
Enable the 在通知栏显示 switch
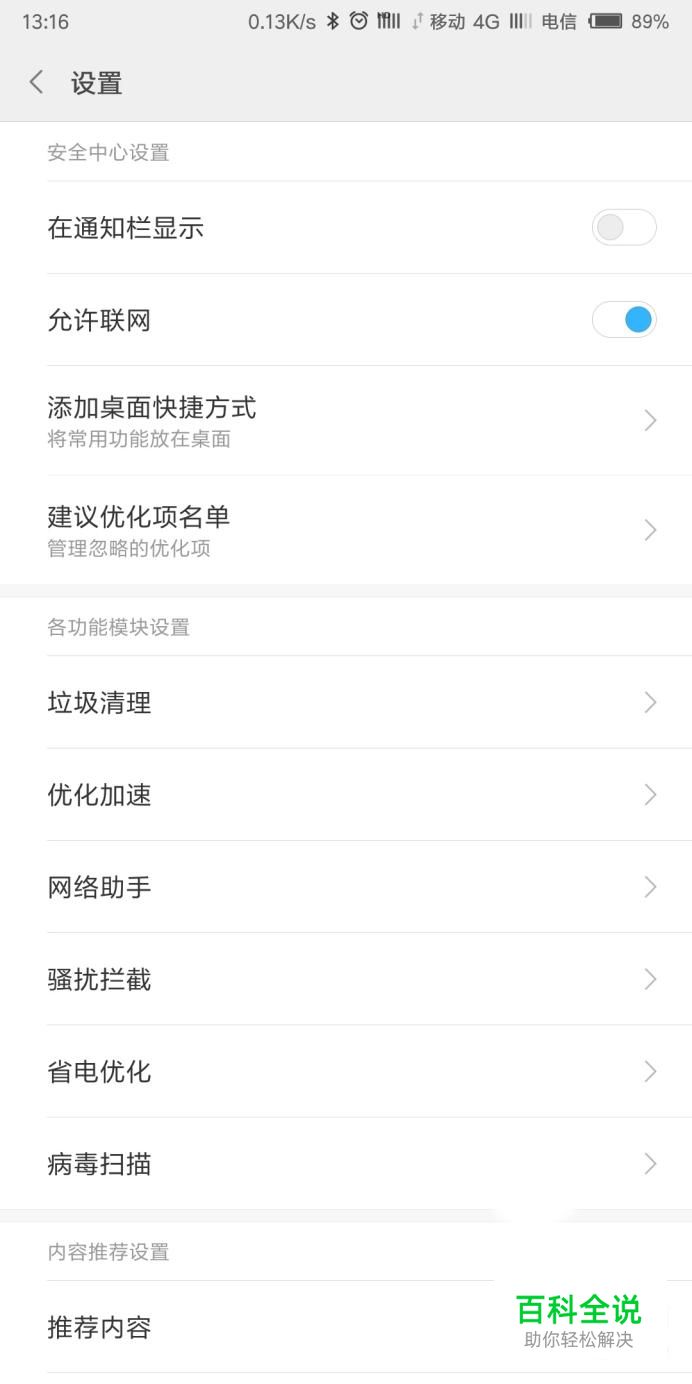[x=624, y=228]
